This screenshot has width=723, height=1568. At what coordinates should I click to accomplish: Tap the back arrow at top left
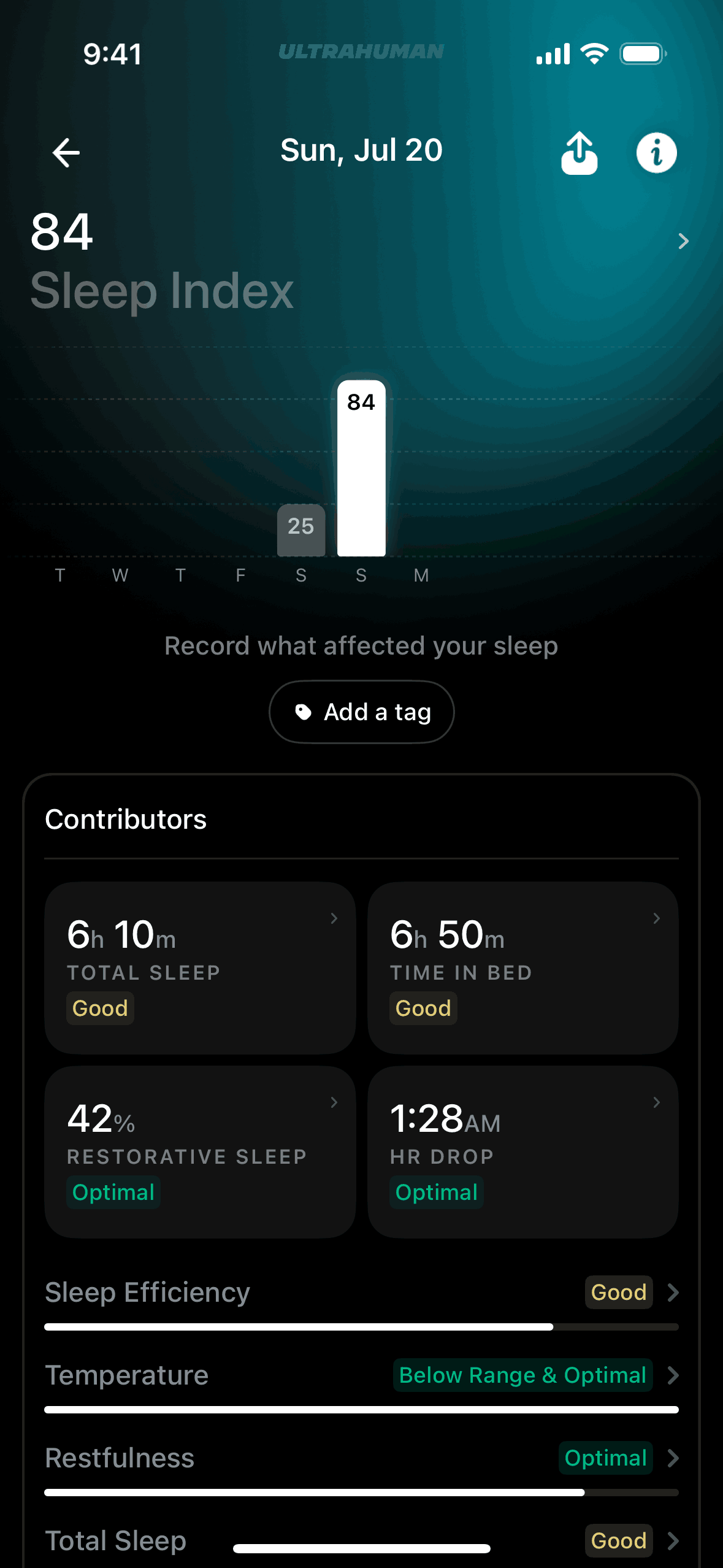[66, 152]
